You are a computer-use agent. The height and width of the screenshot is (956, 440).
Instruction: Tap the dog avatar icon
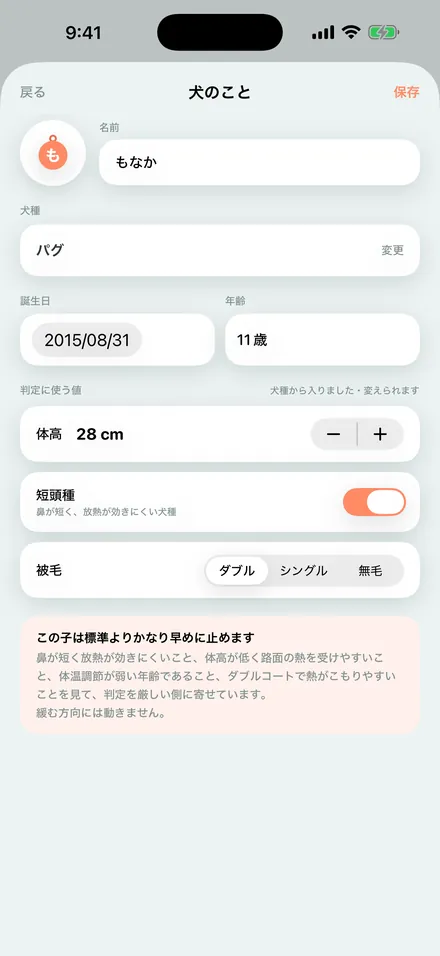point(53,153)
